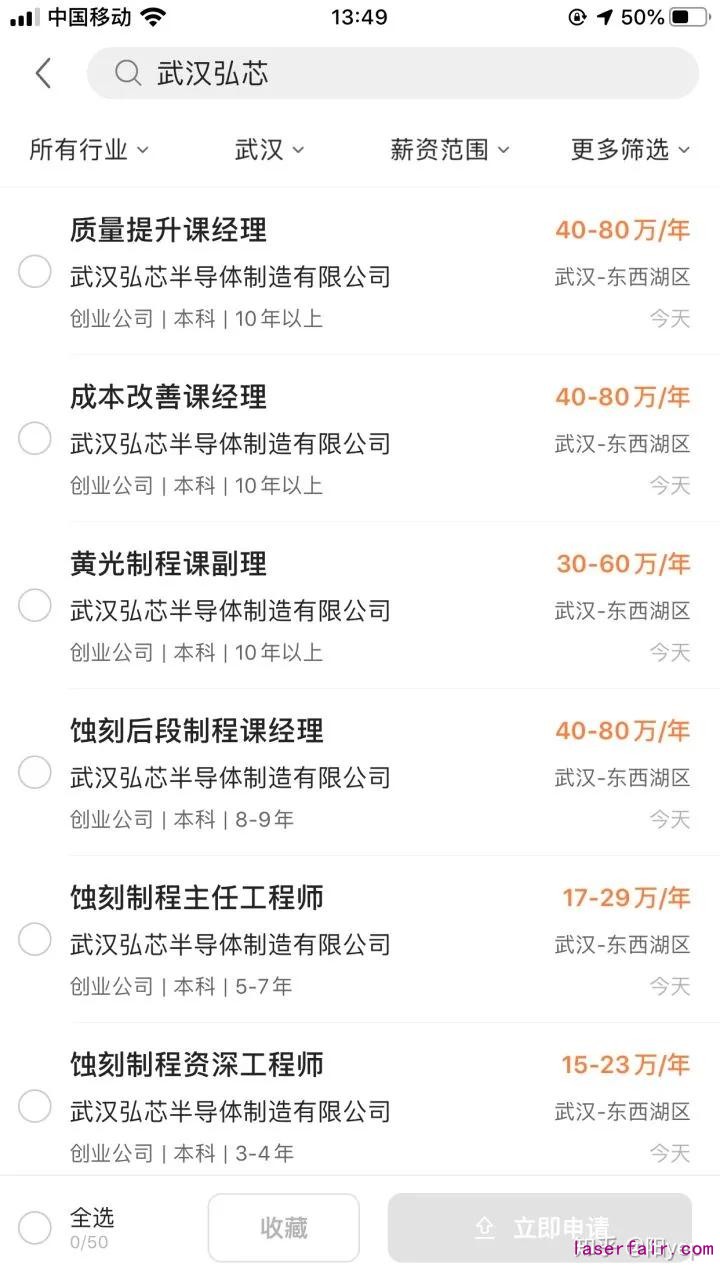This screenshot has width=720, height=1280.
Task: Open the 成本改善课经理 job listing
Action: (168, 397)
